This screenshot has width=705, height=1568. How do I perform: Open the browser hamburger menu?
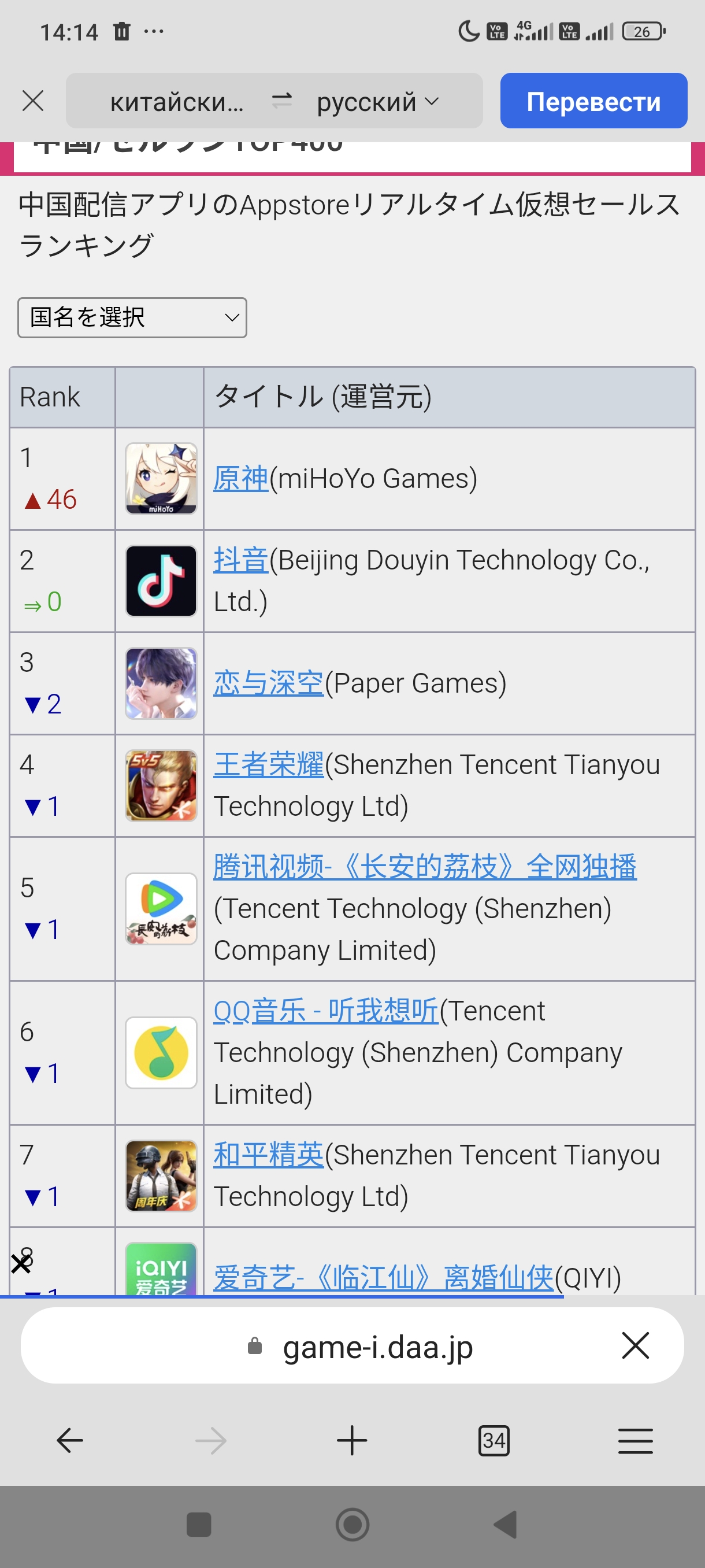[635, 1440]
